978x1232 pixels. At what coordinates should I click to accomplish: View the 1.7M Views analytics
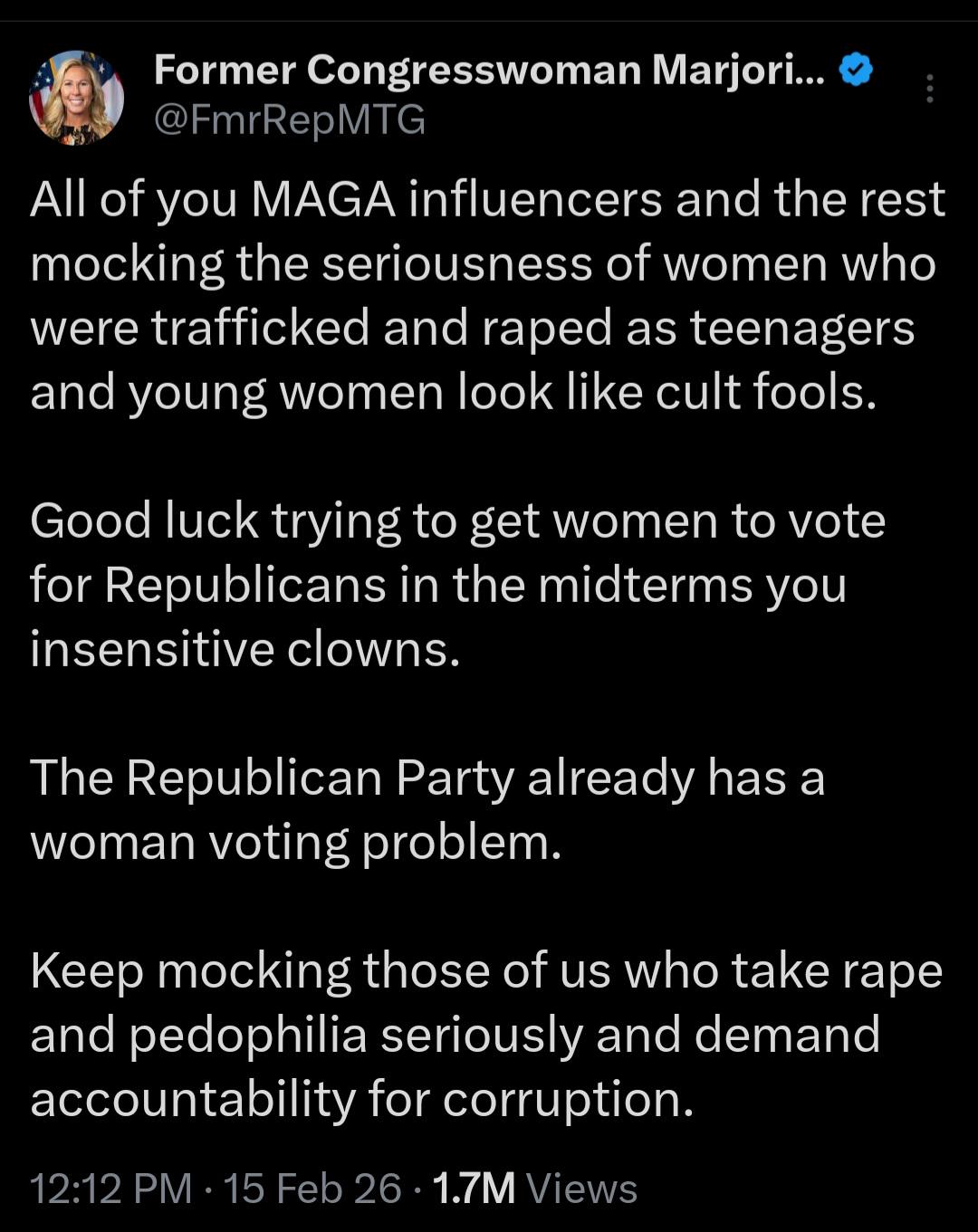point(535,1189)
